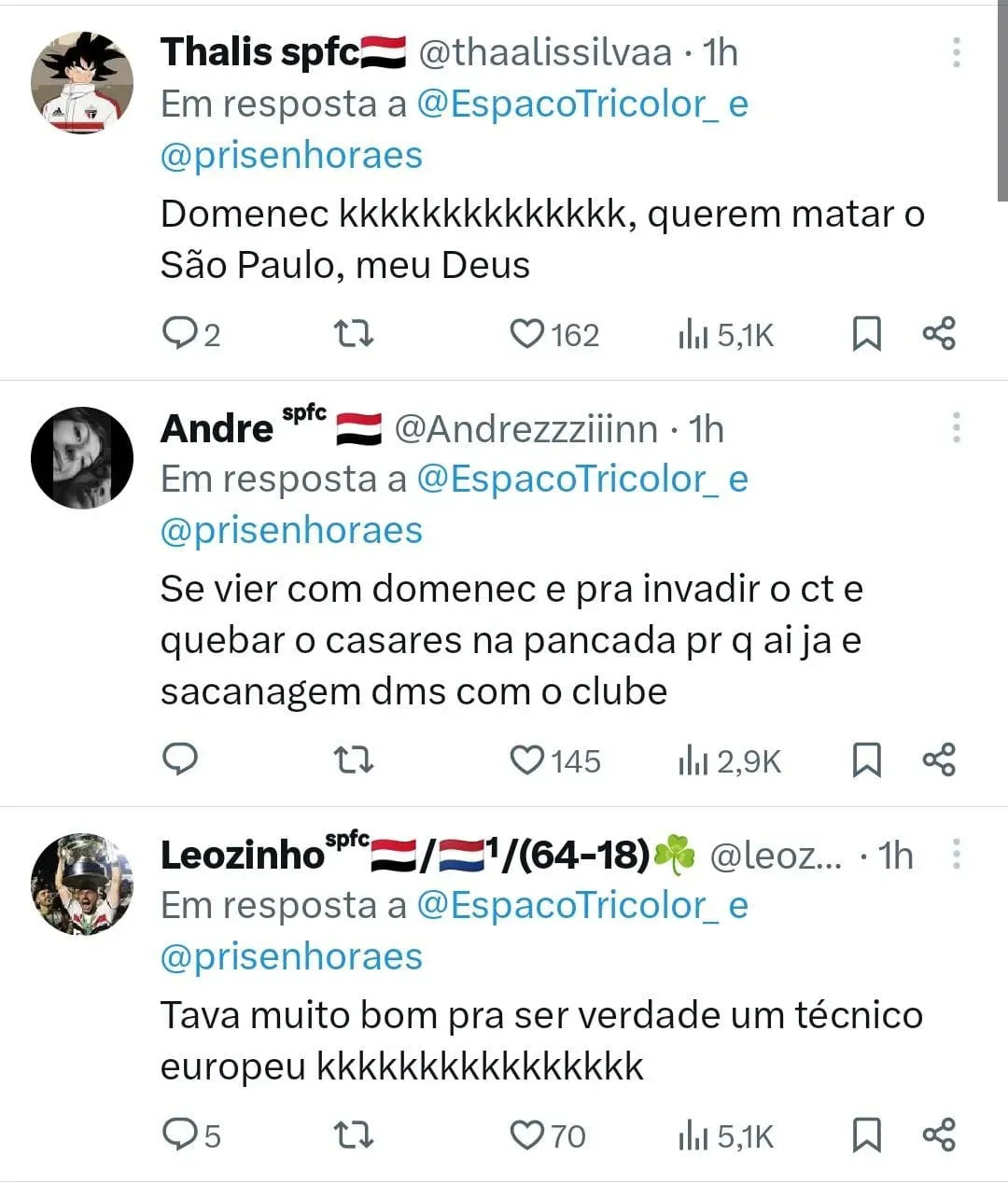The image size is (1008, 1184).
Task: Open Andre's profile avatar
Action: pos(82,458)
